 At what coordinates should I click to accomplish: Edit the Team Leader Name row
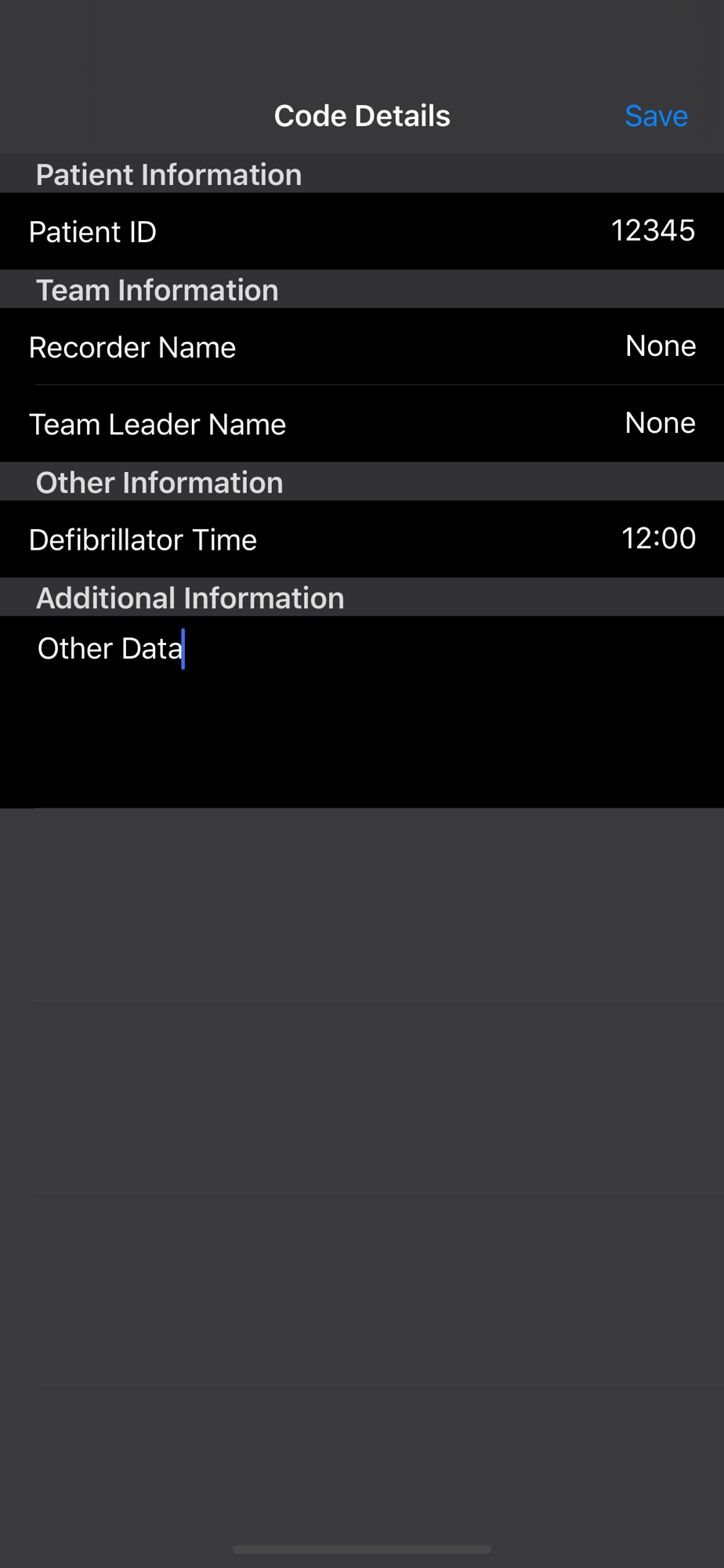362,423
